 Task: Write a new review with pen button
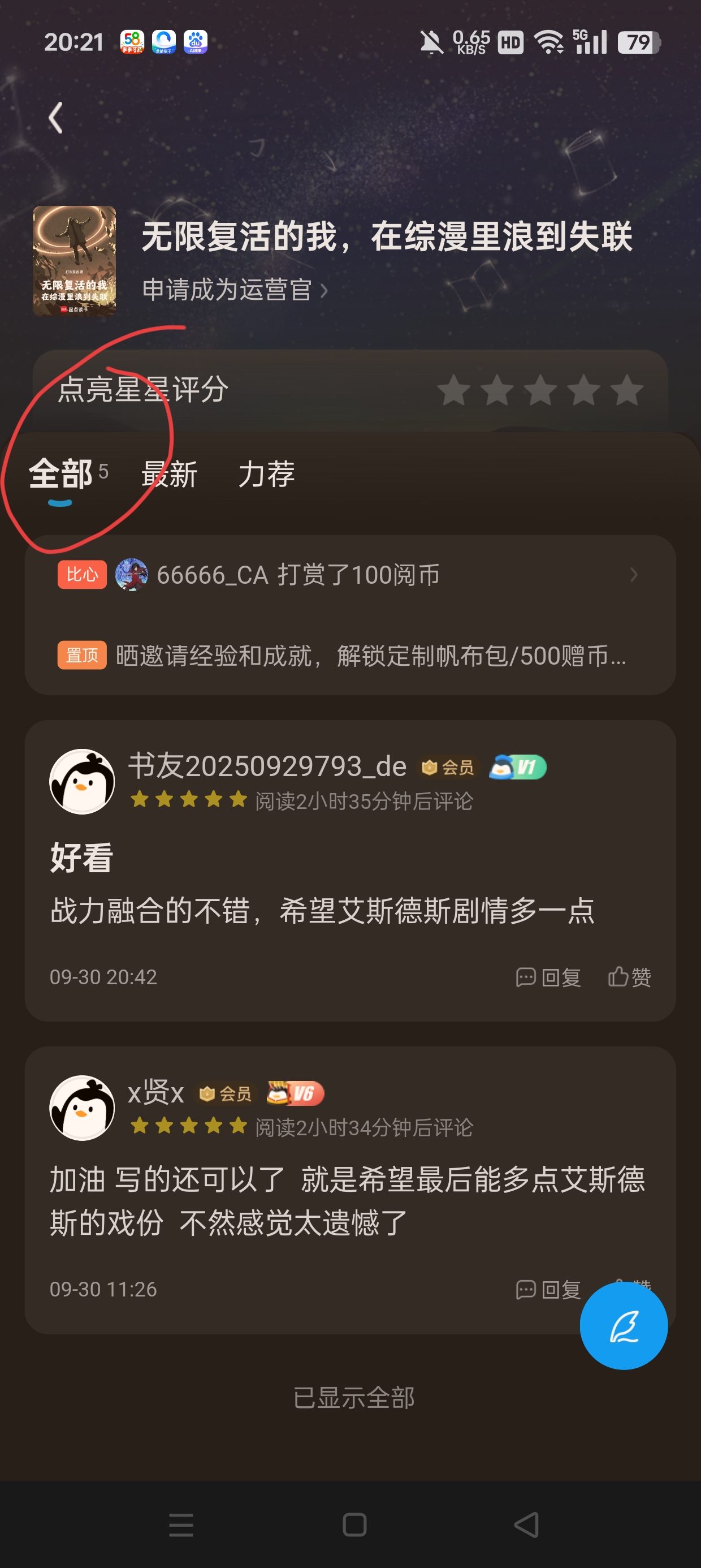(x=623, y=1326)
